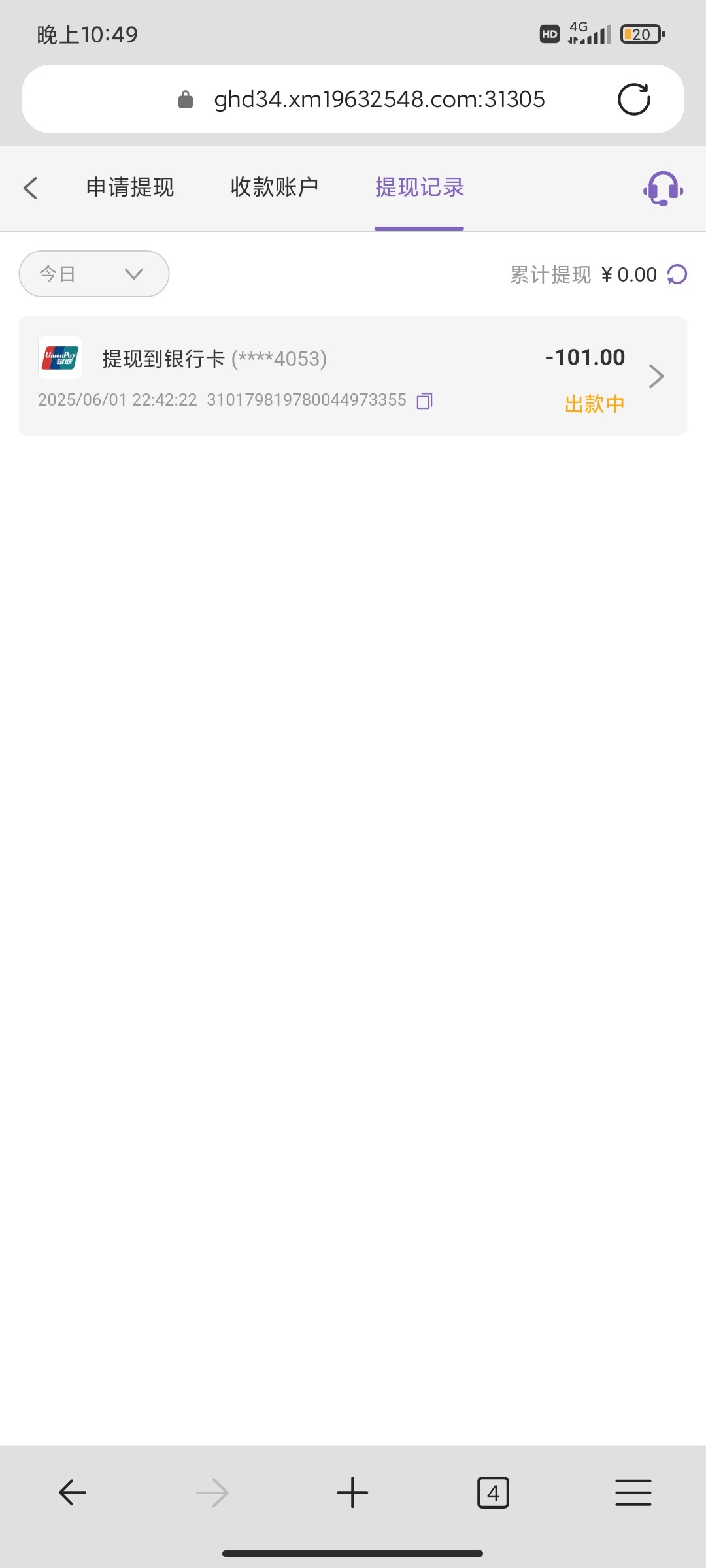Switch to the 申请提现 tab
Screen dimensions: 706x1568
pyautogui.click(x=130, y=188)
